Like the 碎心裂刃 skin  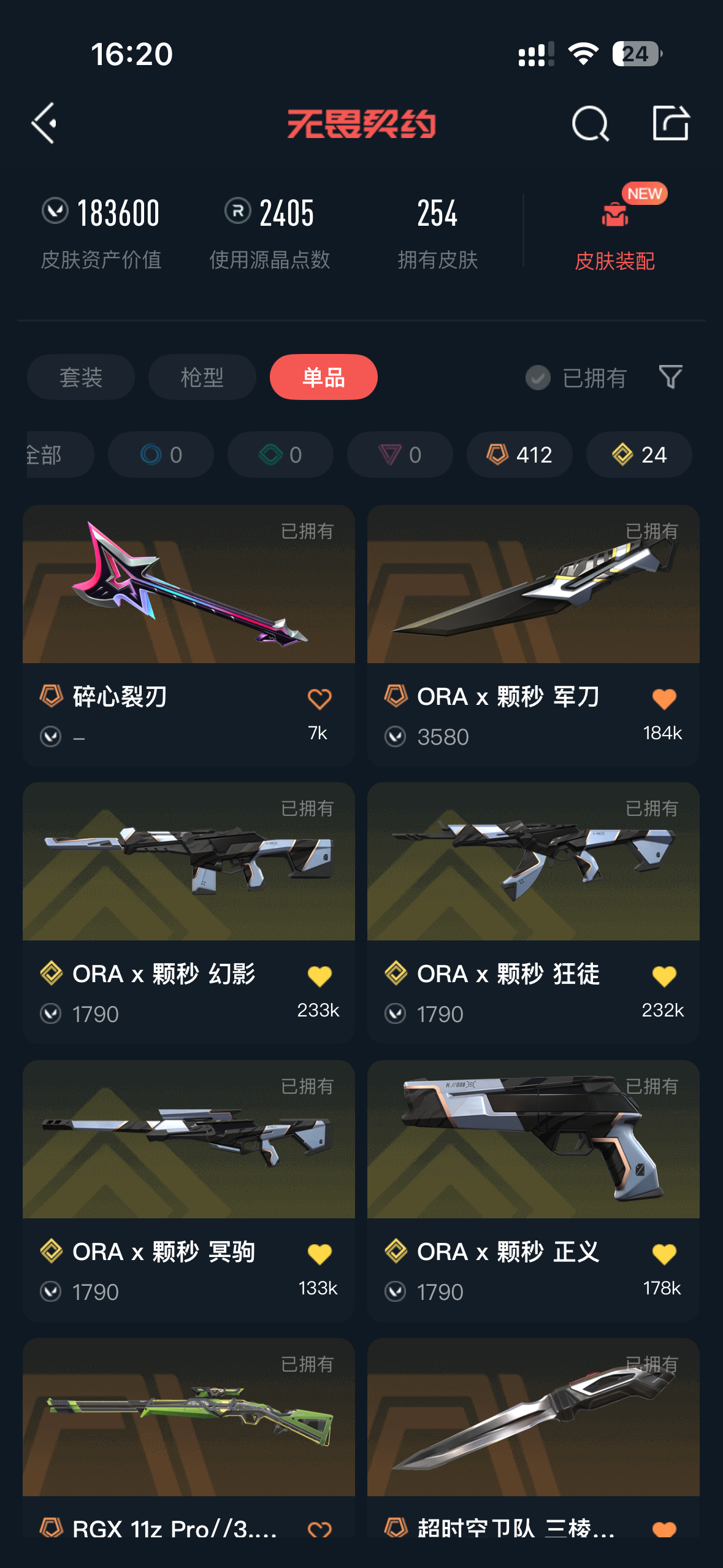319,699
